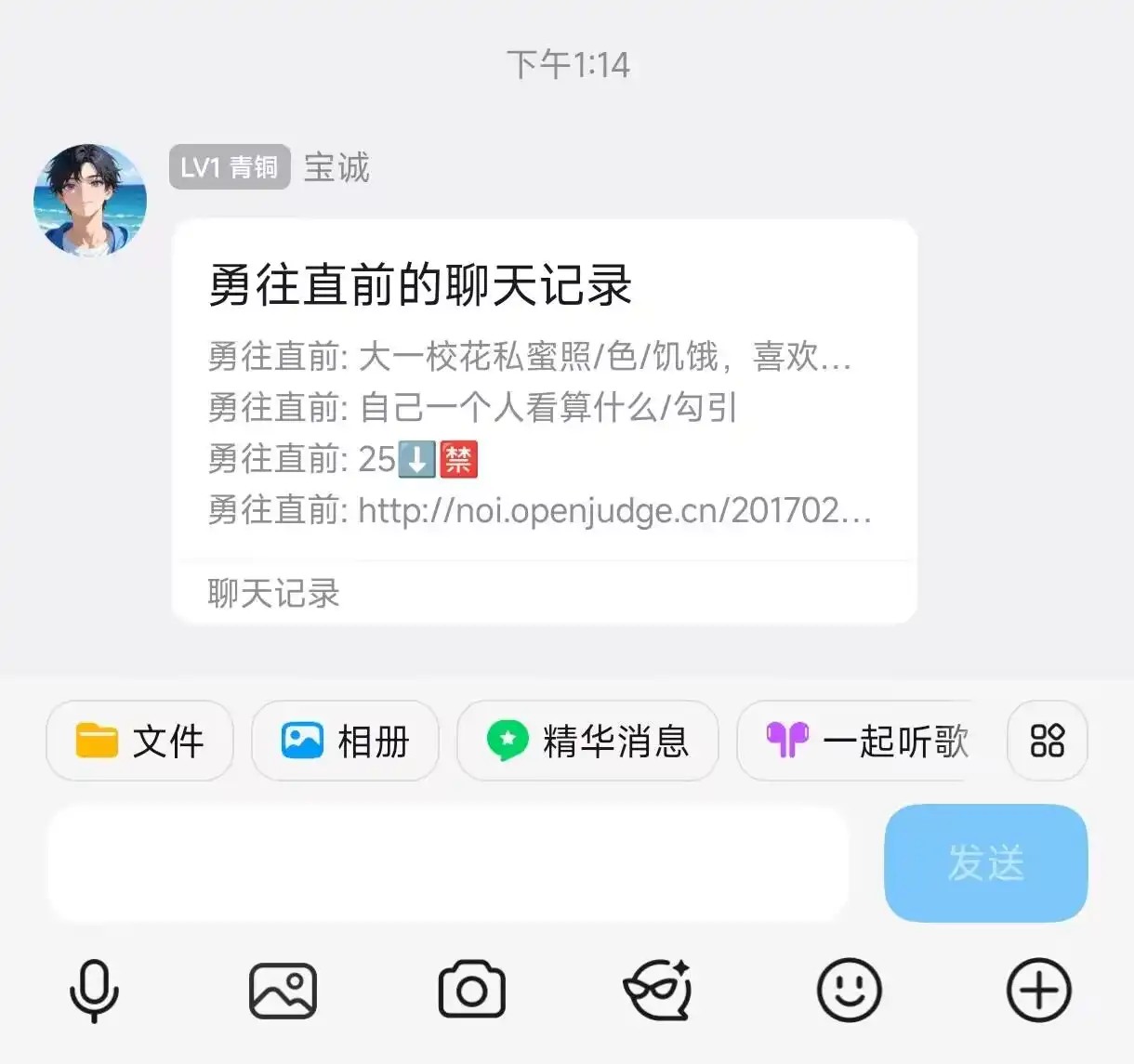Show more shortcuts grid icon
This screenshot has width=1134, height=1064.
pos(1047,742)
